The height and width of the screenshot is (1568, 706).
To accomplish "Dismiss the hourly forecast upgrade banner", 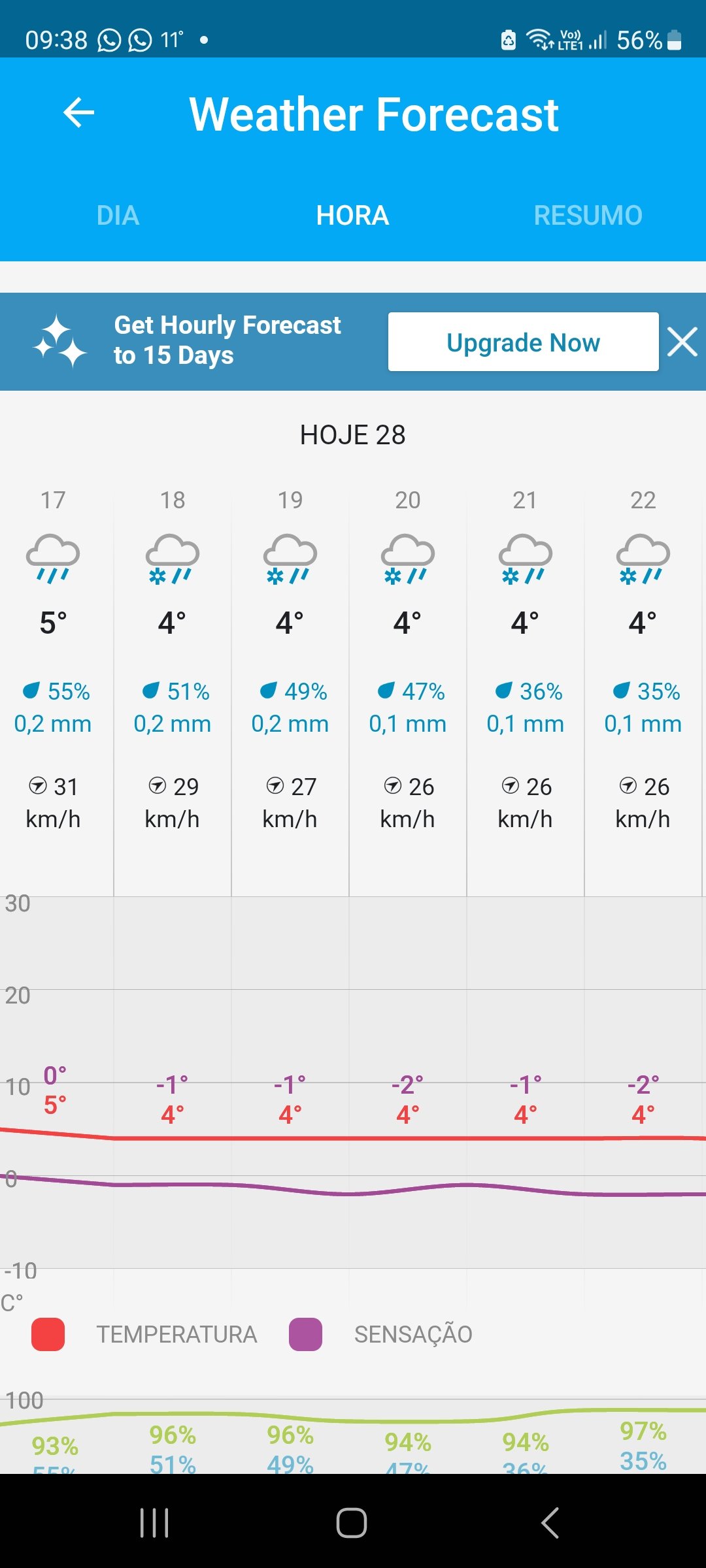I will pyautogui.click(x=682, y=342).
